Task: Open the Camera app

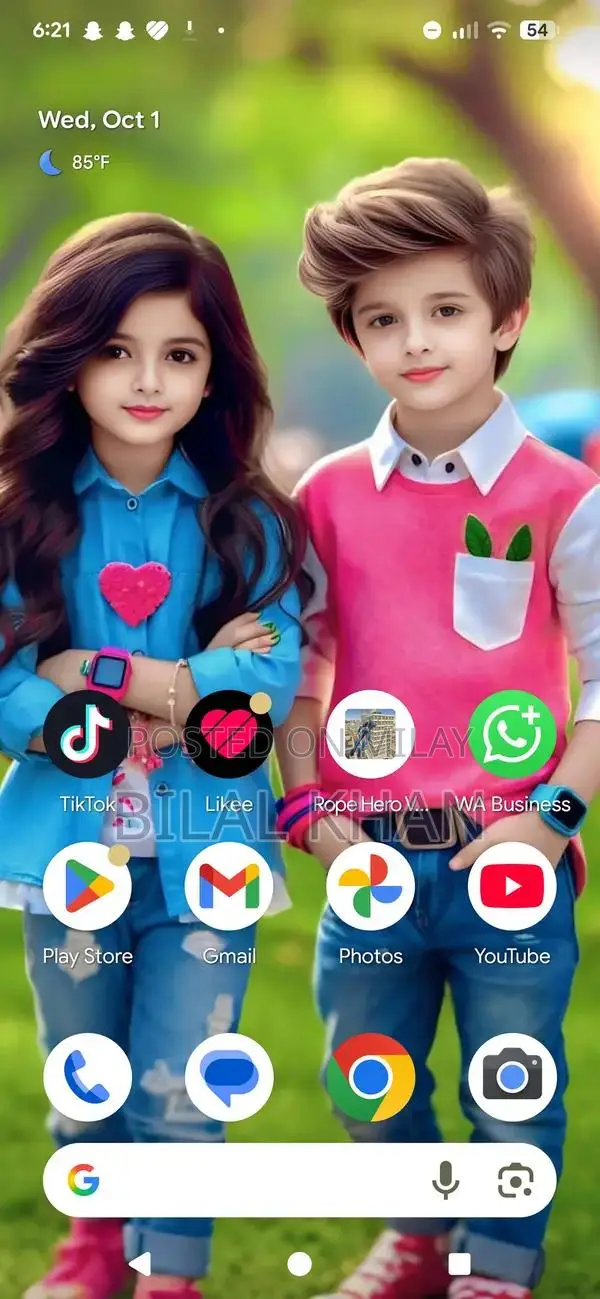Action: tap(512, 1077)
